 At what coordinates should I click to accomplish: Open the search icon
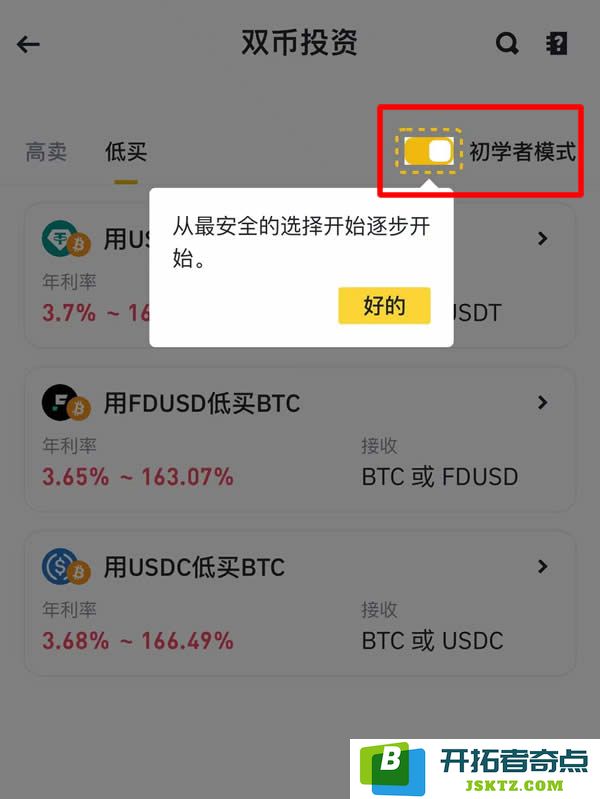pos(508,44)
